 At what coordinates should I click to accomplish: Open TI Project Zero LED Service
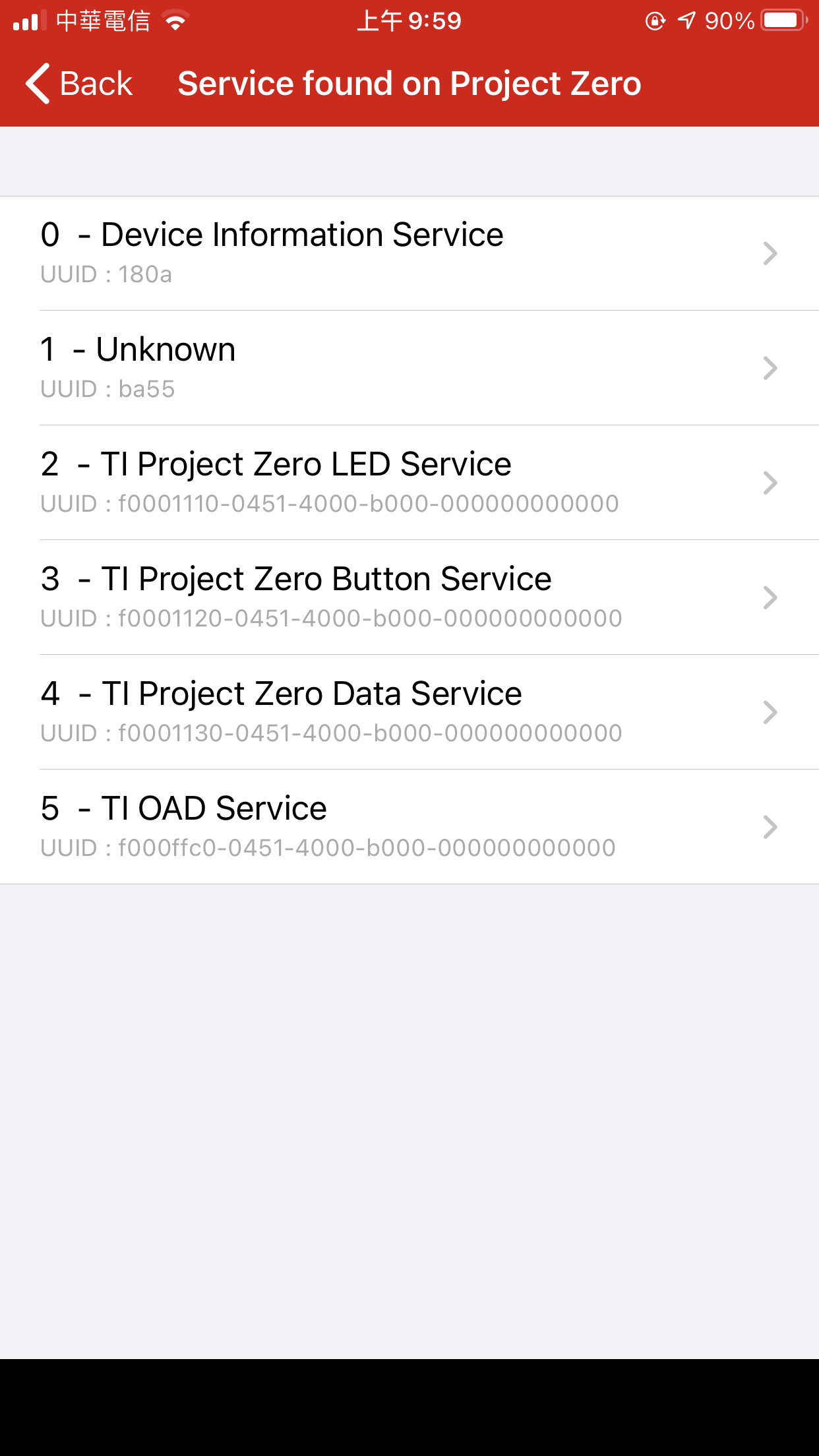click(x=409, y=483)
